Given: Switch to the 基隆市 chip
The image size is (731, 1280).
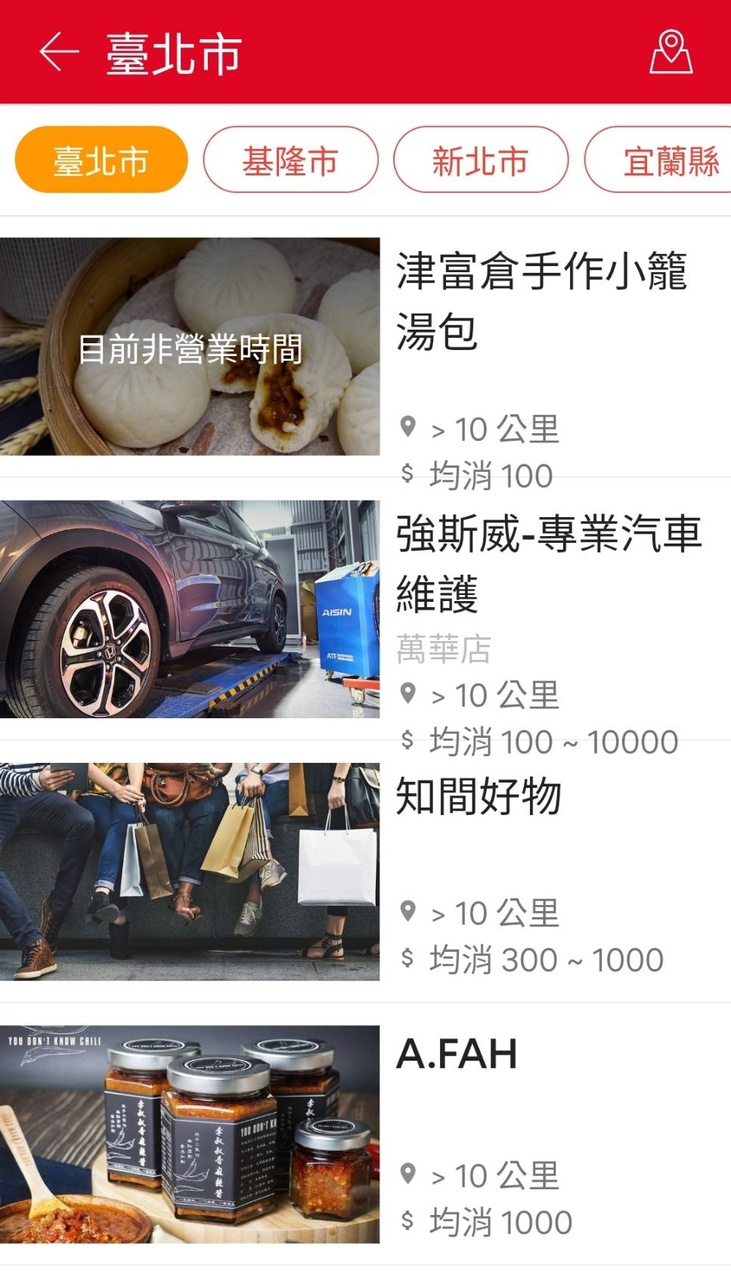Looking at the screenshot, I should coord(290,160).
